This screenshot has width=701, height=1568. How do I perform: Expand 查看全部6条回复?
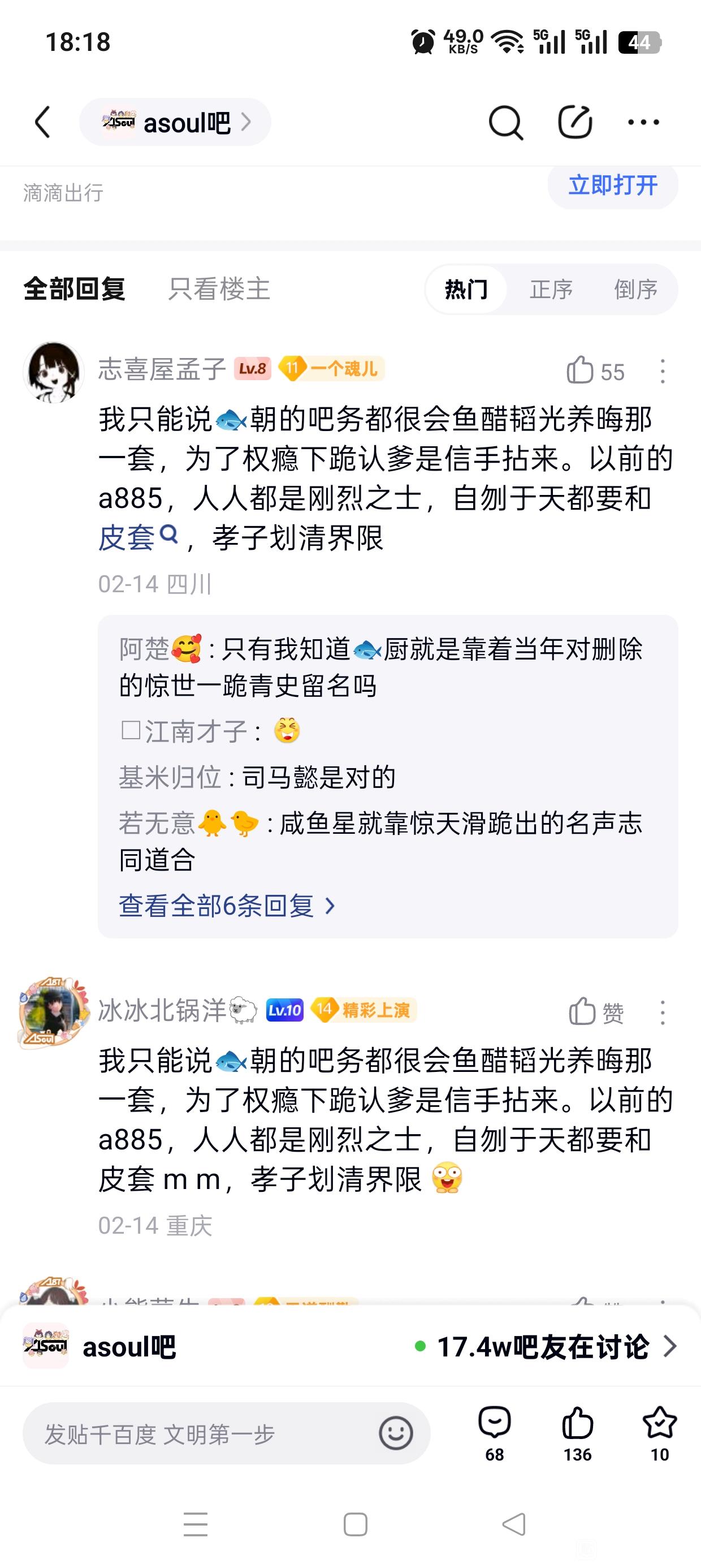[226, 906]
